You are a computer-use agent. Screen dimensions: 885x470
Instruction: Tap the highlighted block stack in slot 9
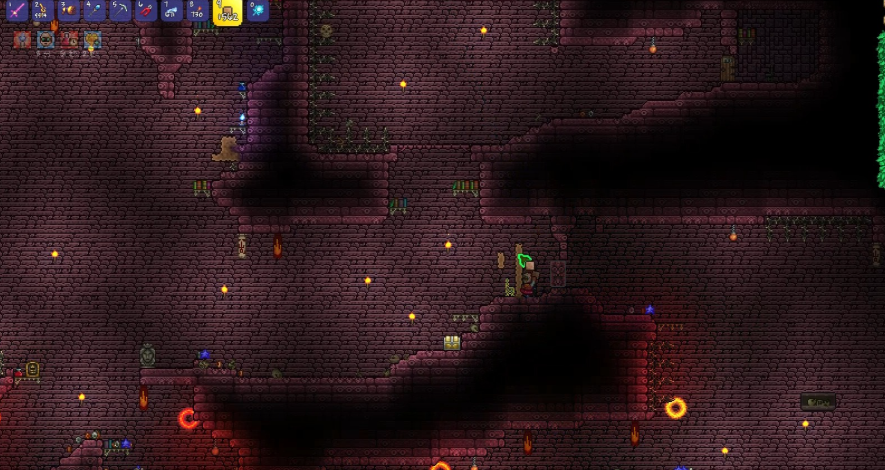coord(228,12)
